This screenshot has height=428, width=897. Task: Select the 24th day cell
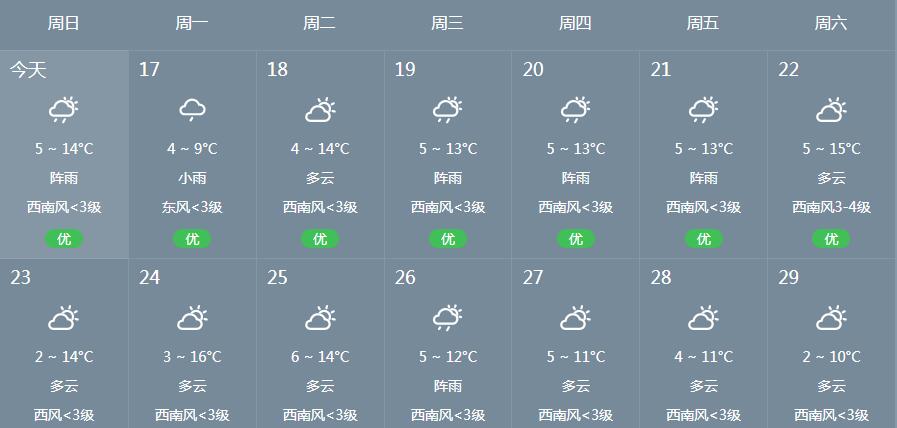192,345
